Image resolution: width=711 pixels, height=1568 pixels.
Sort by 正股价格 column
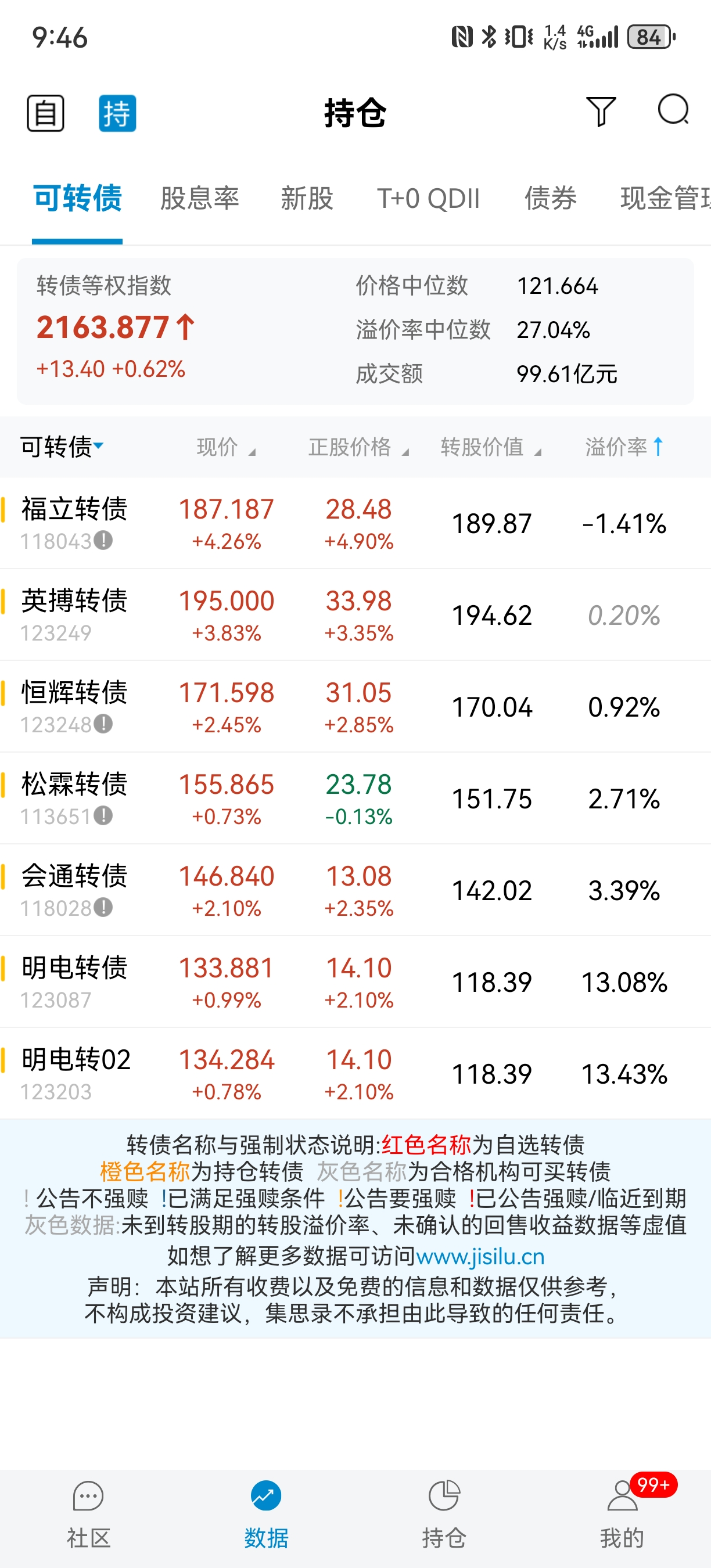[x=358, y=447]
